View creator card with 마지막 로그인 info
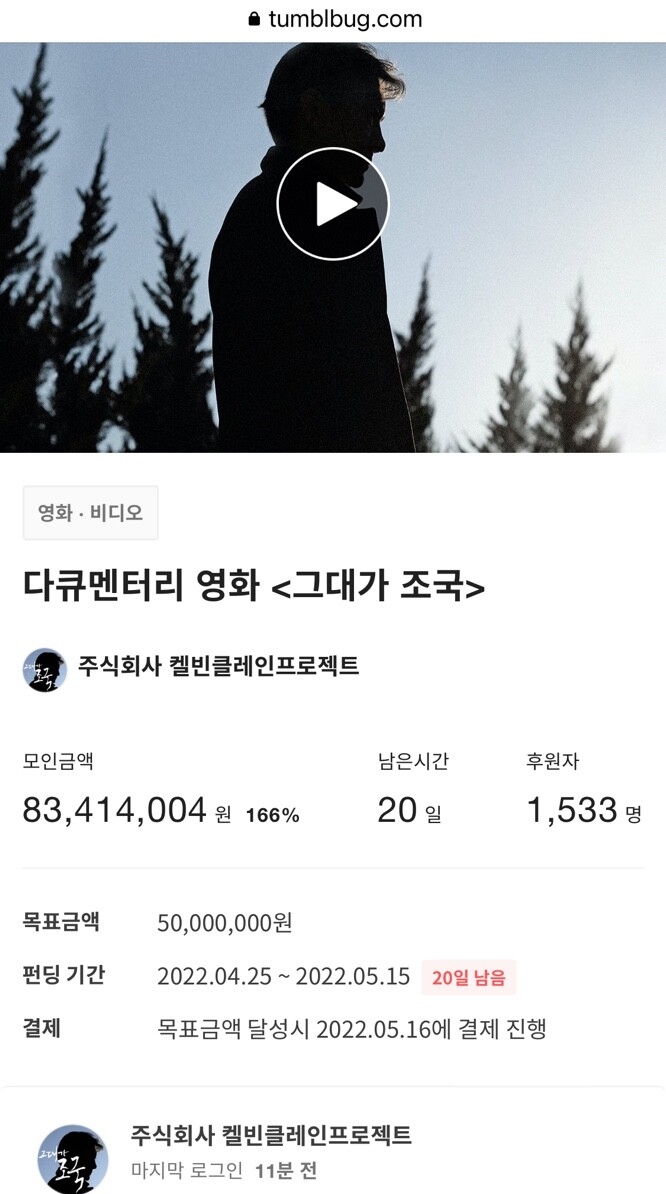This screenshot has height=1194, width=666. [270, 1150]
